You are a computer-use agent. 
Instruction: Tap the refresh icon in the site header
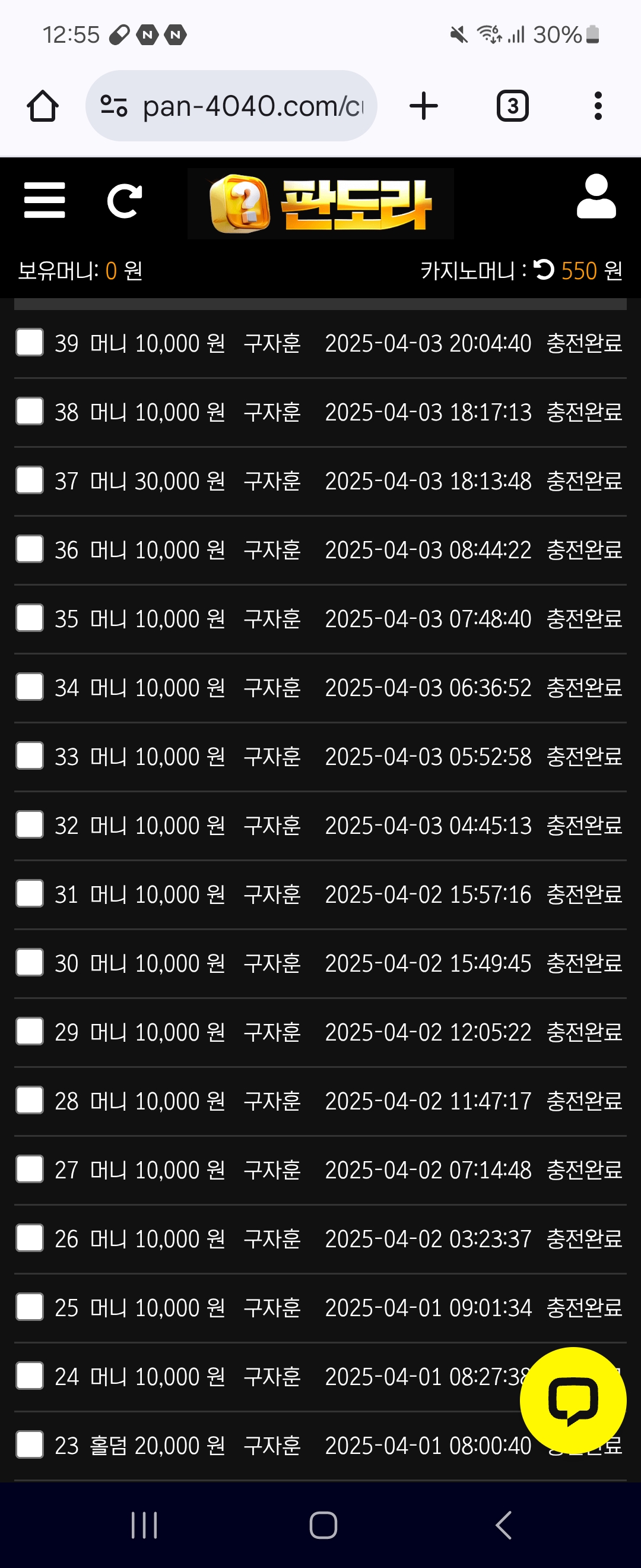pyautogui.click(x=124, y=200)
